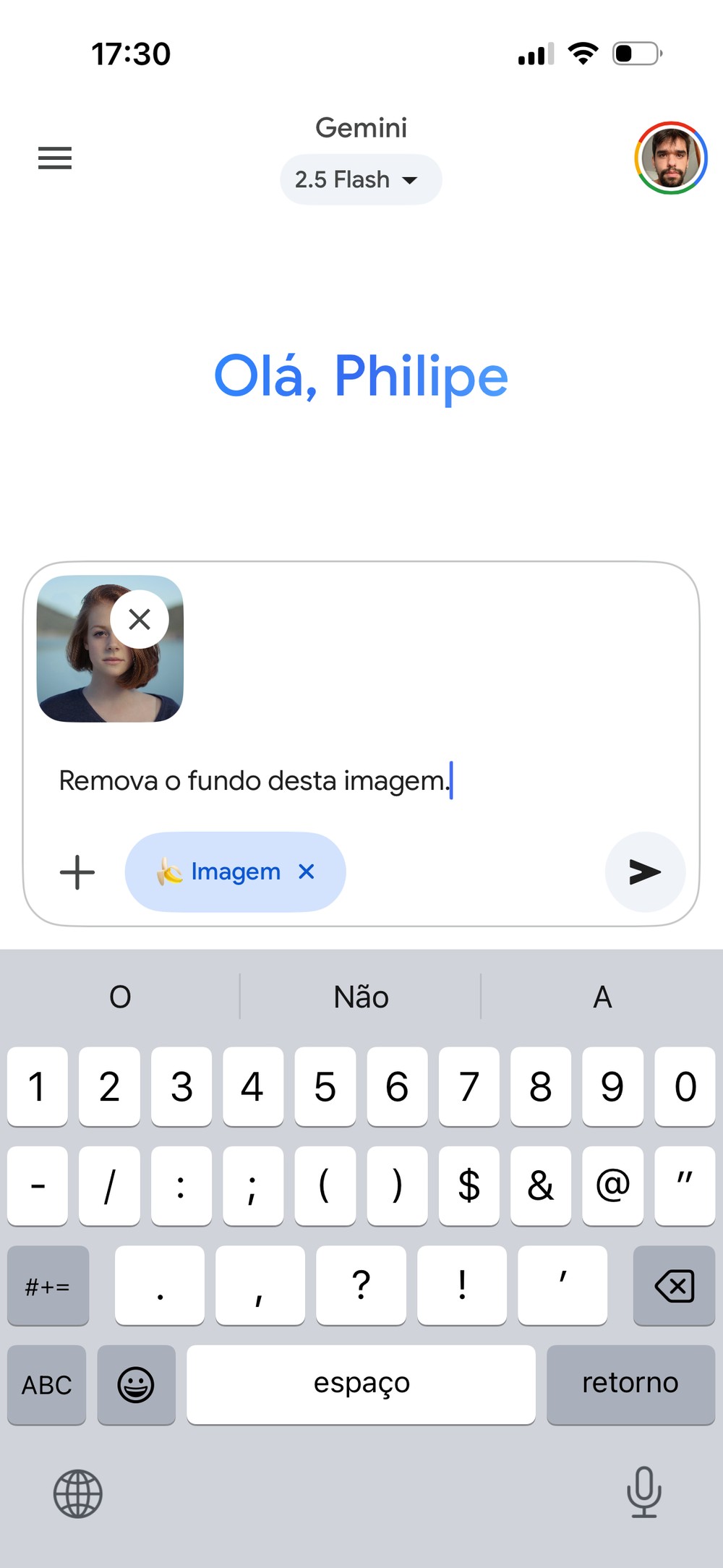Hit the retorno key
Image resolution: width=723 pixels, height=1568 pixels.
coord(630,1384)
